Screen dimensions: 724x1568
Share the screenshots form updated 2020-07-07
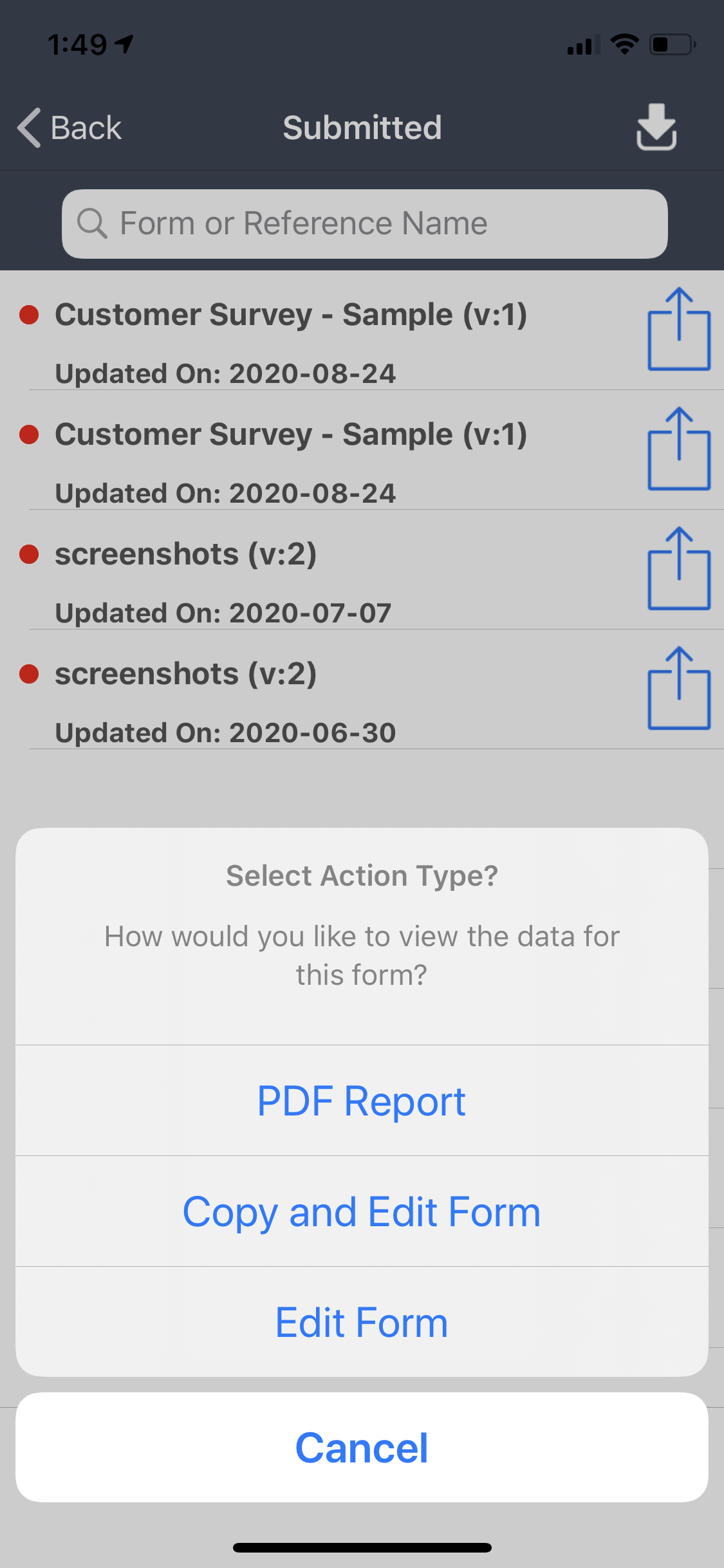coord(678,568)
